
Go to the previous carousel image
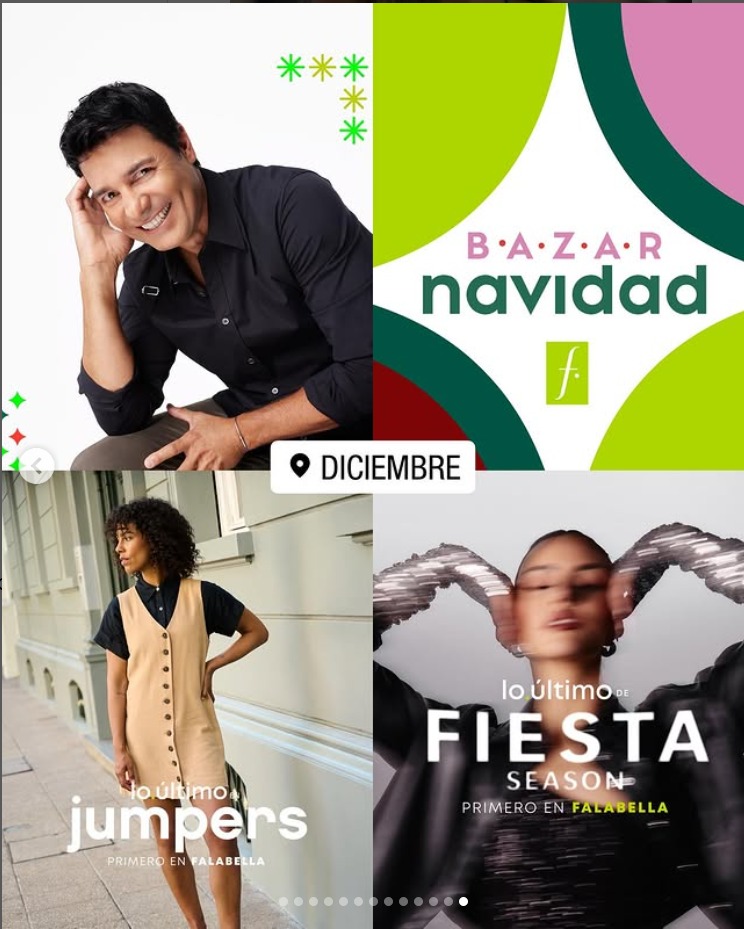pos(37,466)
